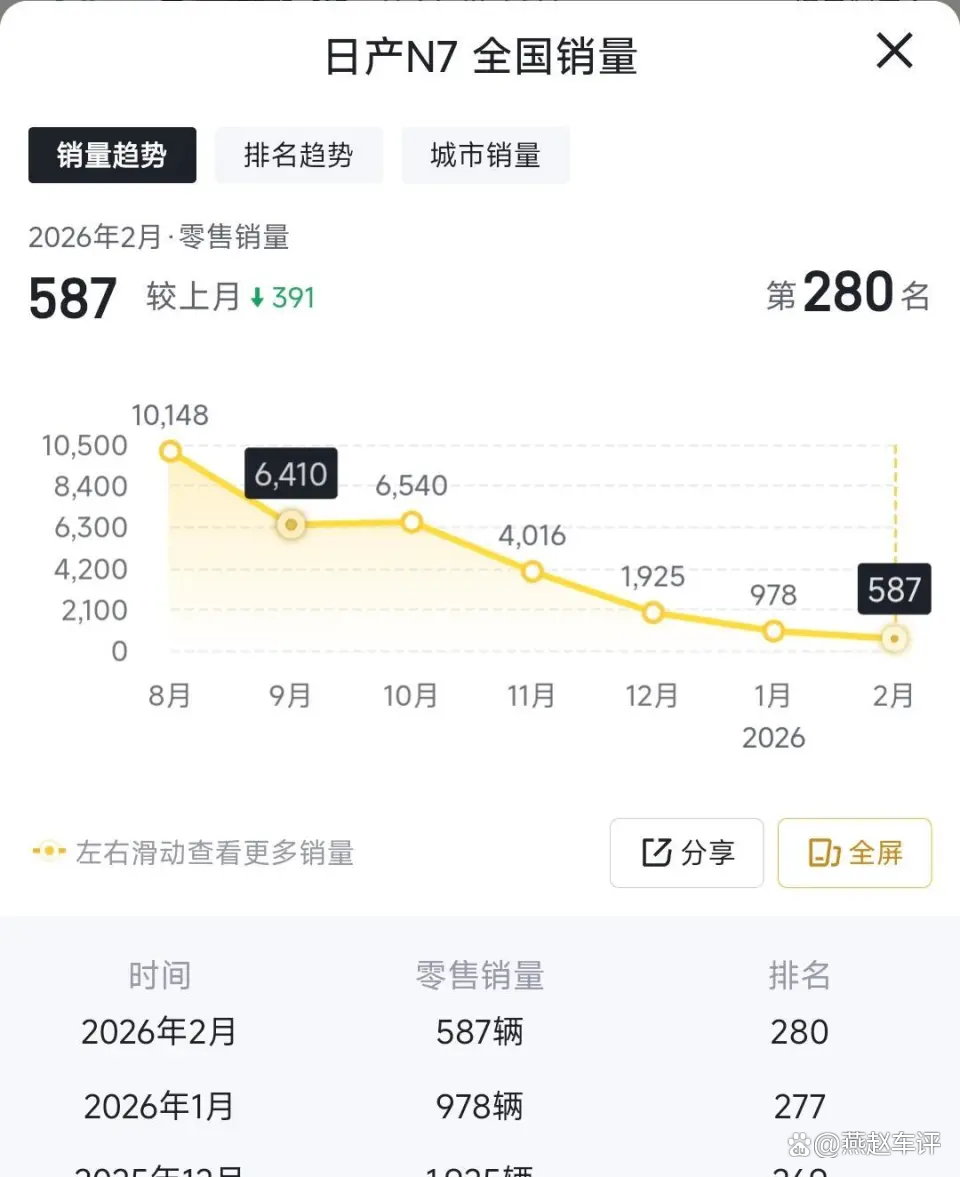Select the 销量趋势 tab
Viewport: 960px width, 1177px height.
tap(112, 155)
